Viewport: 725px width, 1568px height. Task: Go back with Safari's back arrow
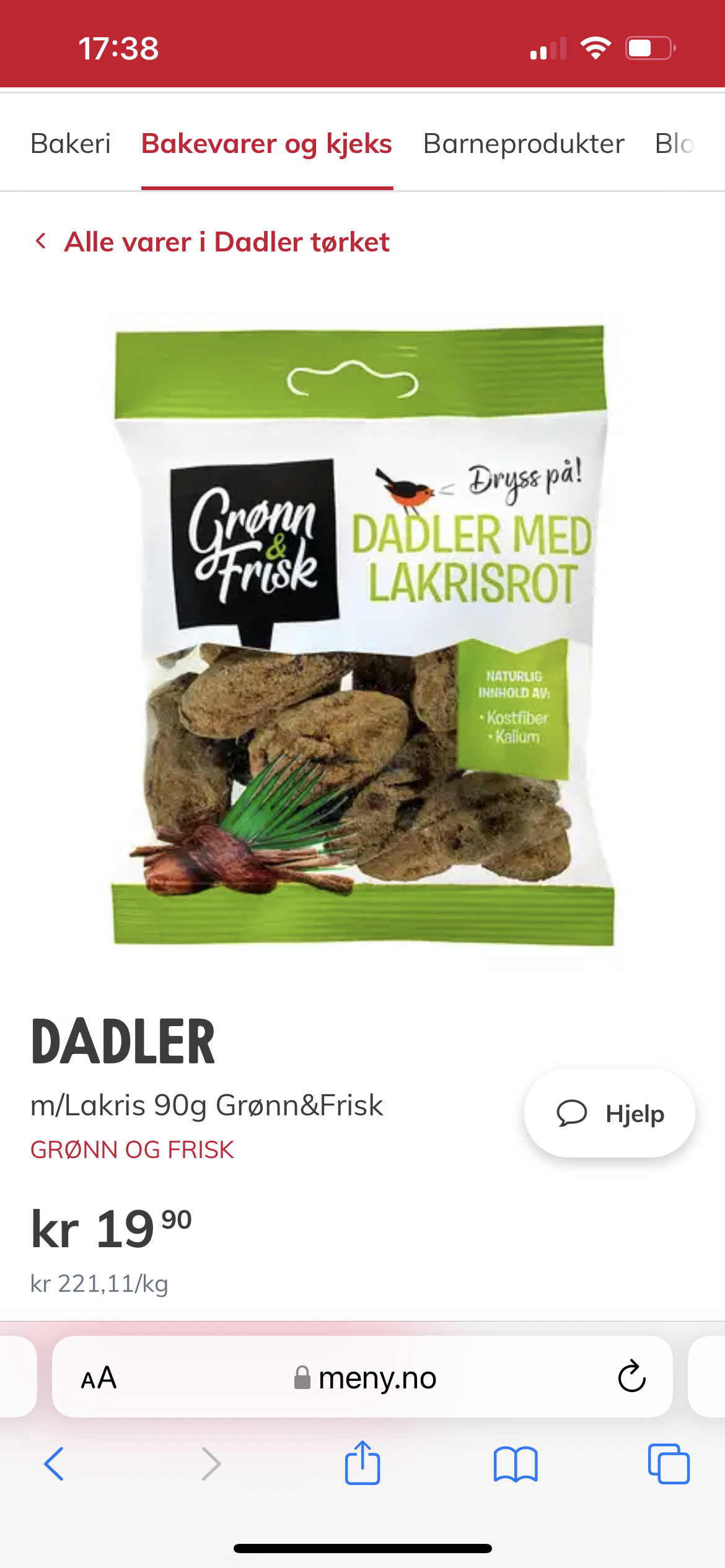point(55,1464)
